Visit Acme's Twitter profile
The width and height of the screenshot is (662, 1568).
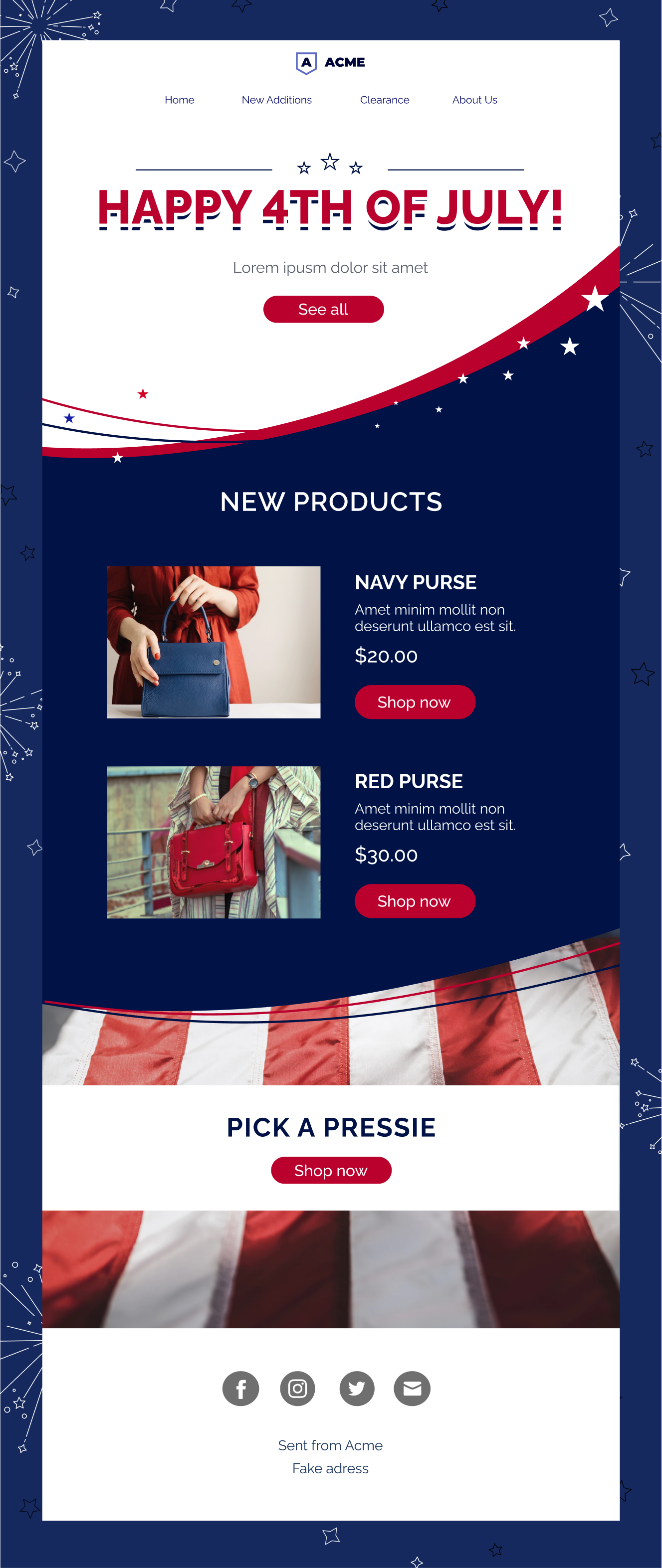356,1389
